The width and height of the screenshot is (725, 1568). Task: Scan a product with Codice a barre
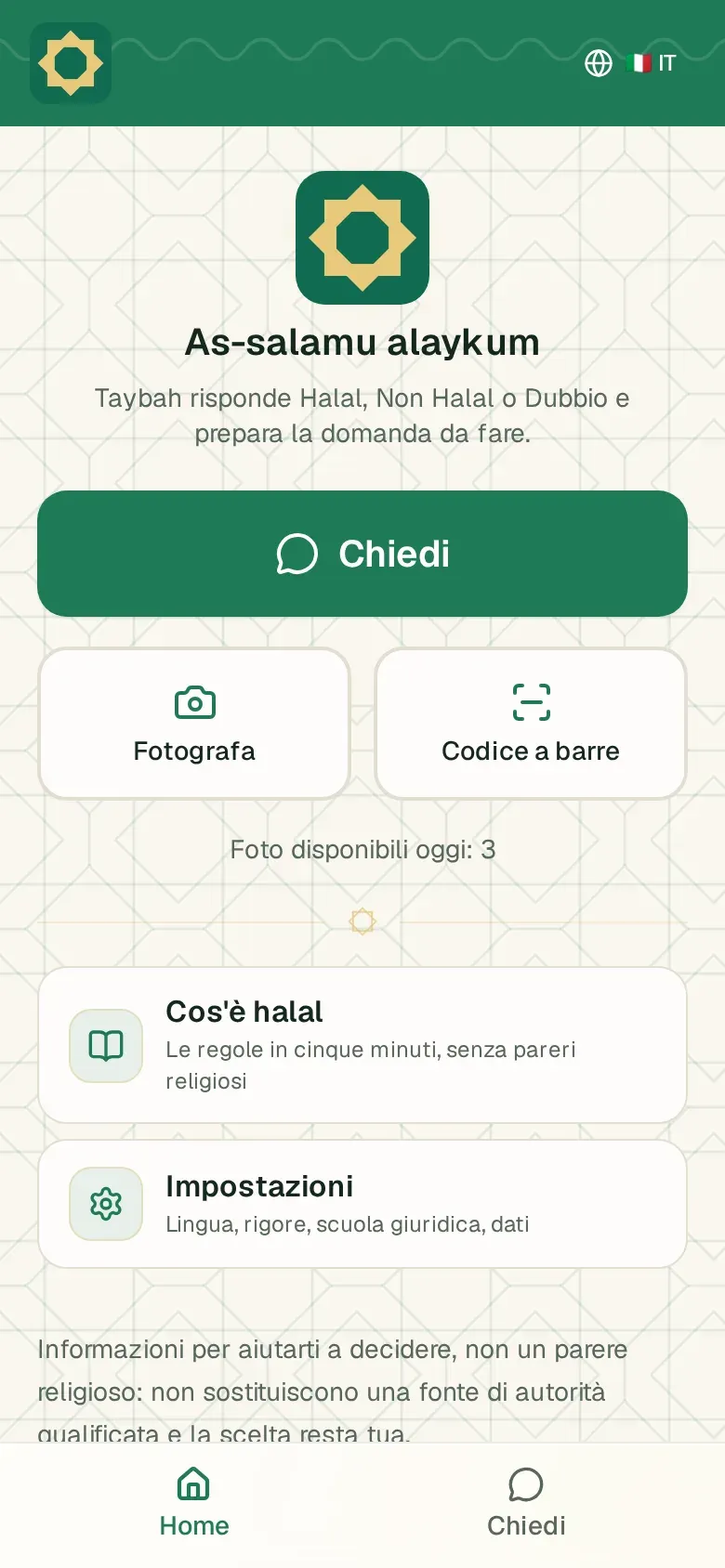(x=531, y=724)
